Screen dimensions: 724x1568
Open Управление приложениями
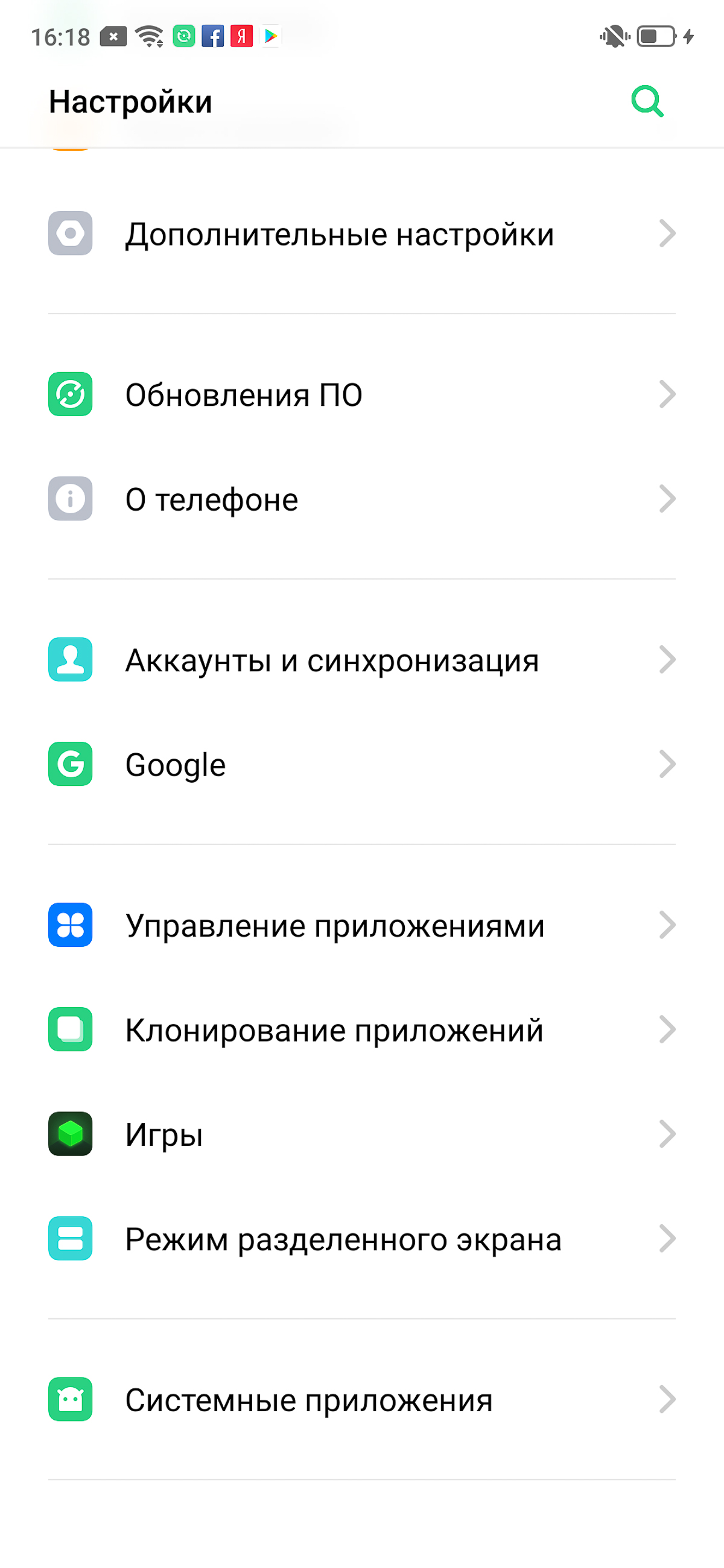(x=361, y=925)
